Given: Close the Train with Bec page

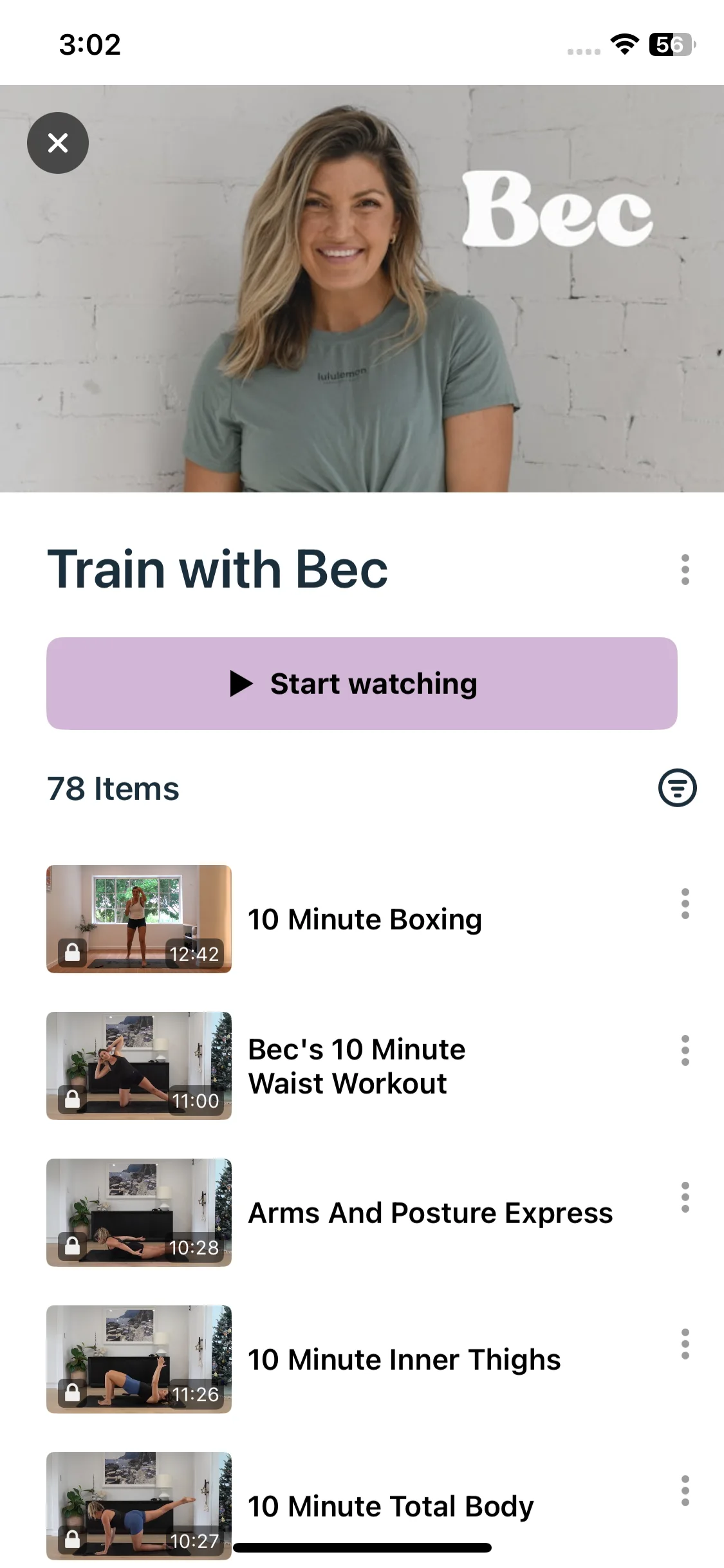Looking at the screenshot, I should click(x=58, y=143).
